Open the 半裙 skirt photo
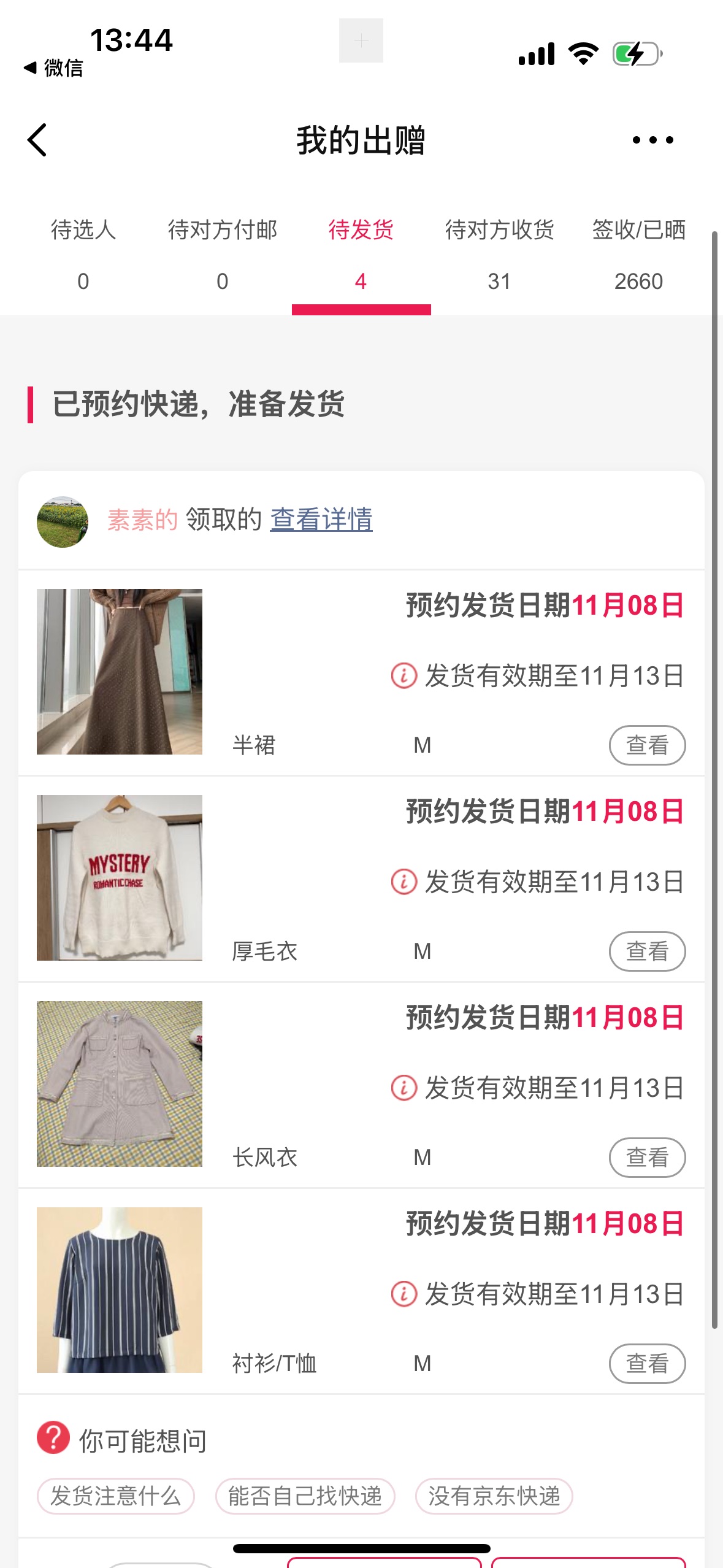The image size is (723, 1568). pyautogui.click(x=120, y=672)
